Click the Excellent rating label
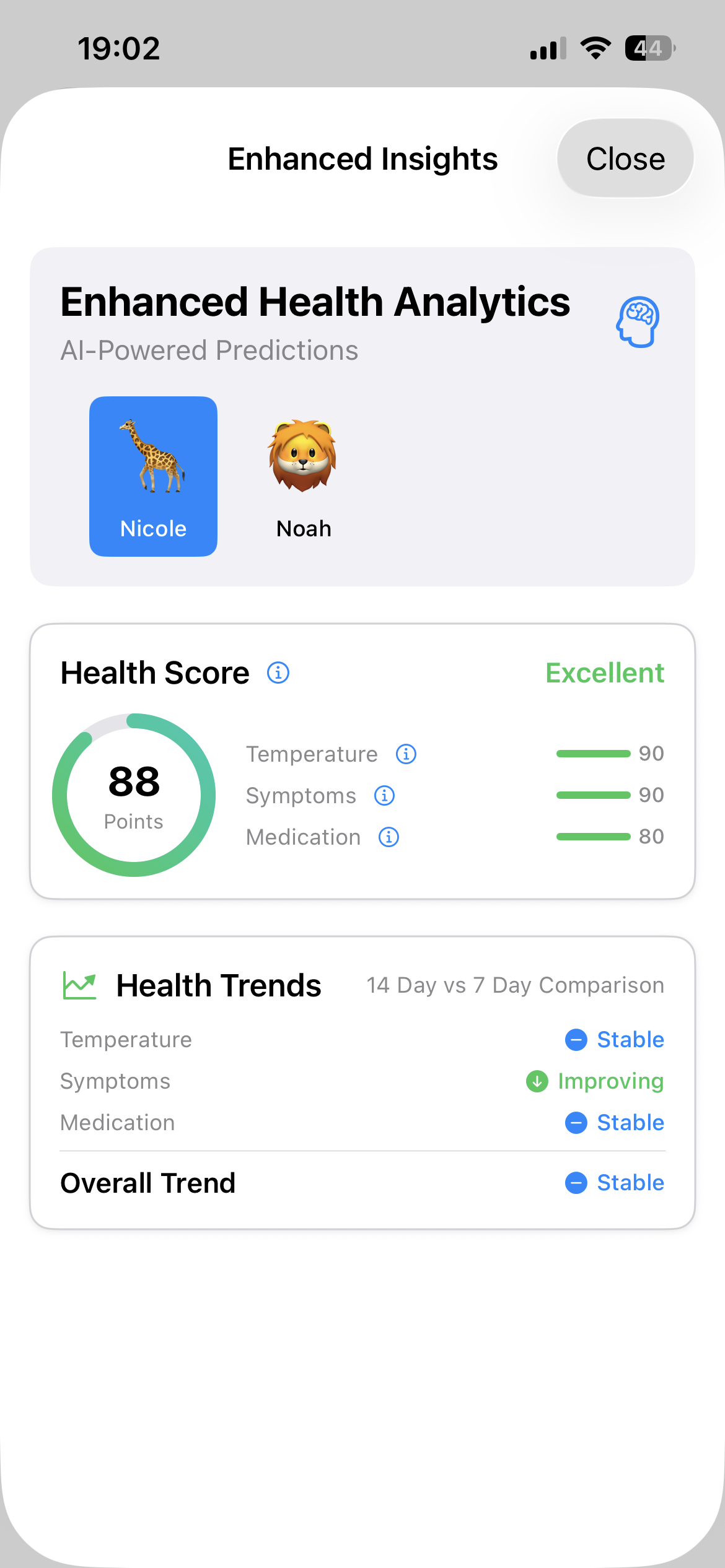Viewport: 725px width, 1568px height. point(604,673)
